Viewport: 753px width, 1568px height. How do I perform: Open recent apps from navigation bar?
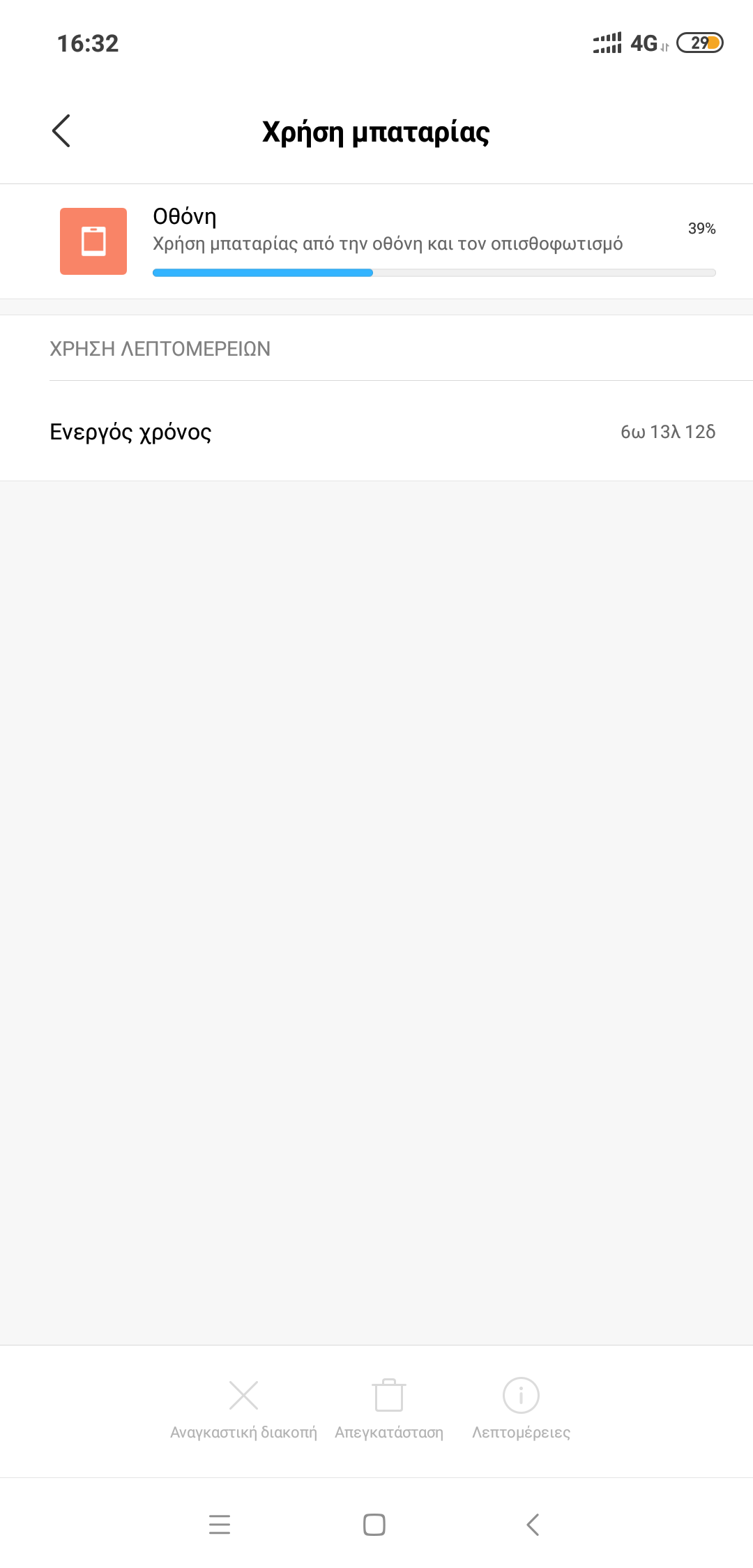point(220,1525)
